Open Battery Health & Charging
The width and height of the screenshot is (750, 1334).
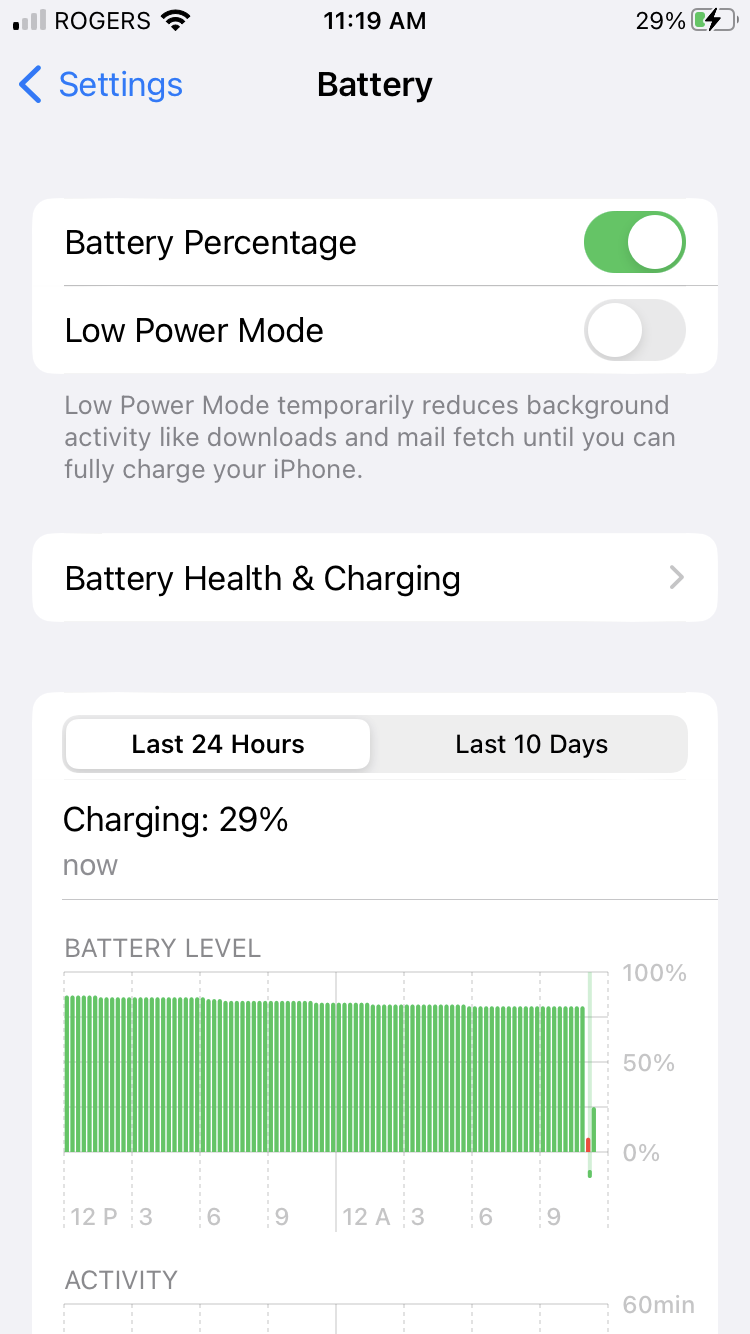pyautogui.click(x=375, y=578)
